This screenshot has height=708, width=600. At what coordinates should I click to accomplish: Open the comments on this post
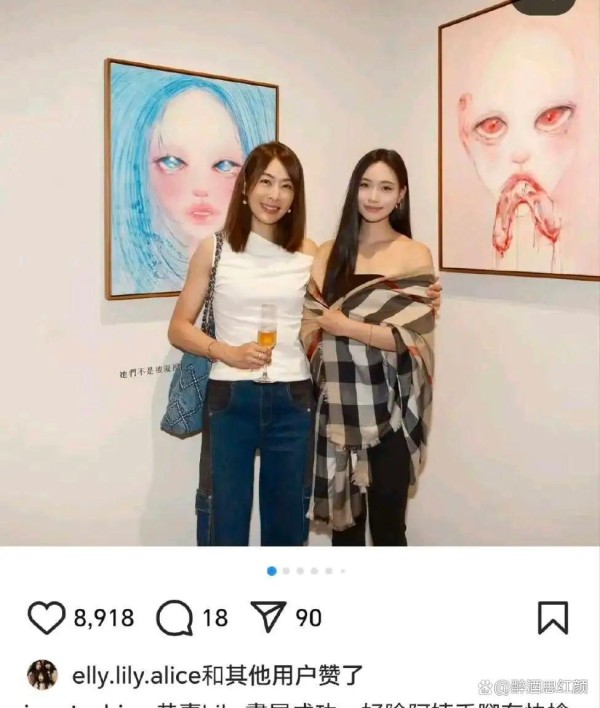[x=175, y=618]
